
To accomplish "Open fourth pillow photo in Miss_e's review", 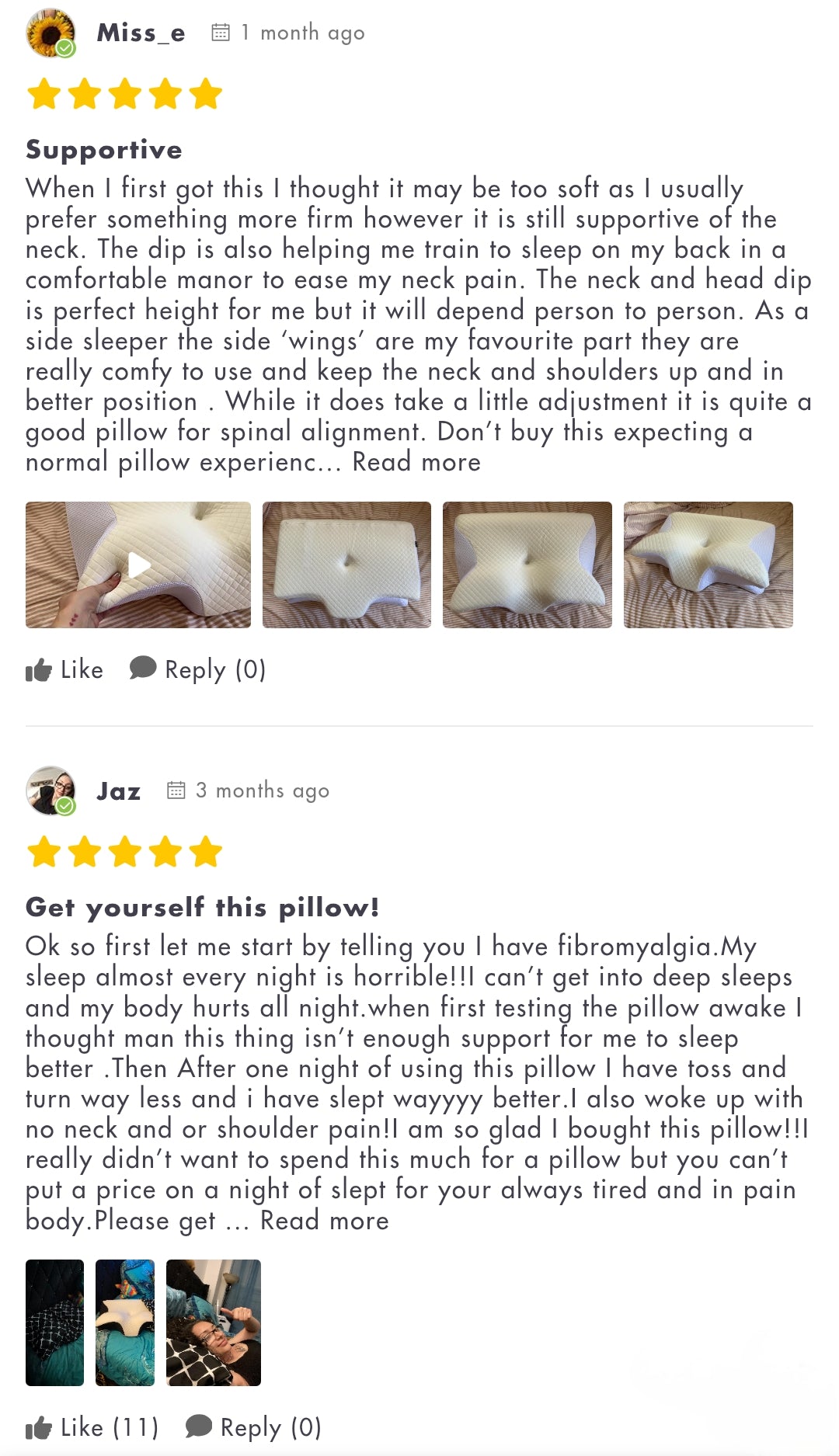I will click(x=708, y=565).
